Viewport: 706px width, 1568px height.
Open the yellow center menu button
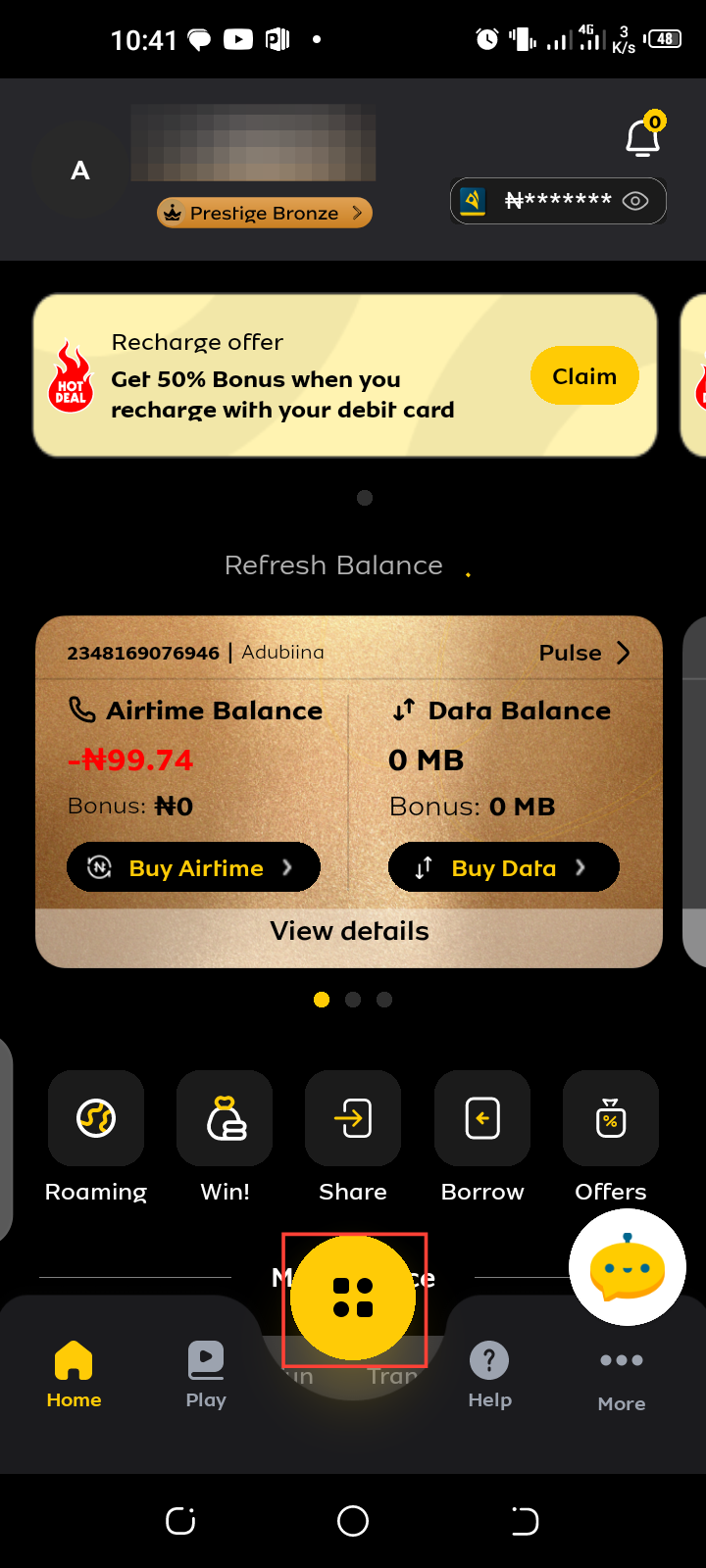[x=354, y=1298]
